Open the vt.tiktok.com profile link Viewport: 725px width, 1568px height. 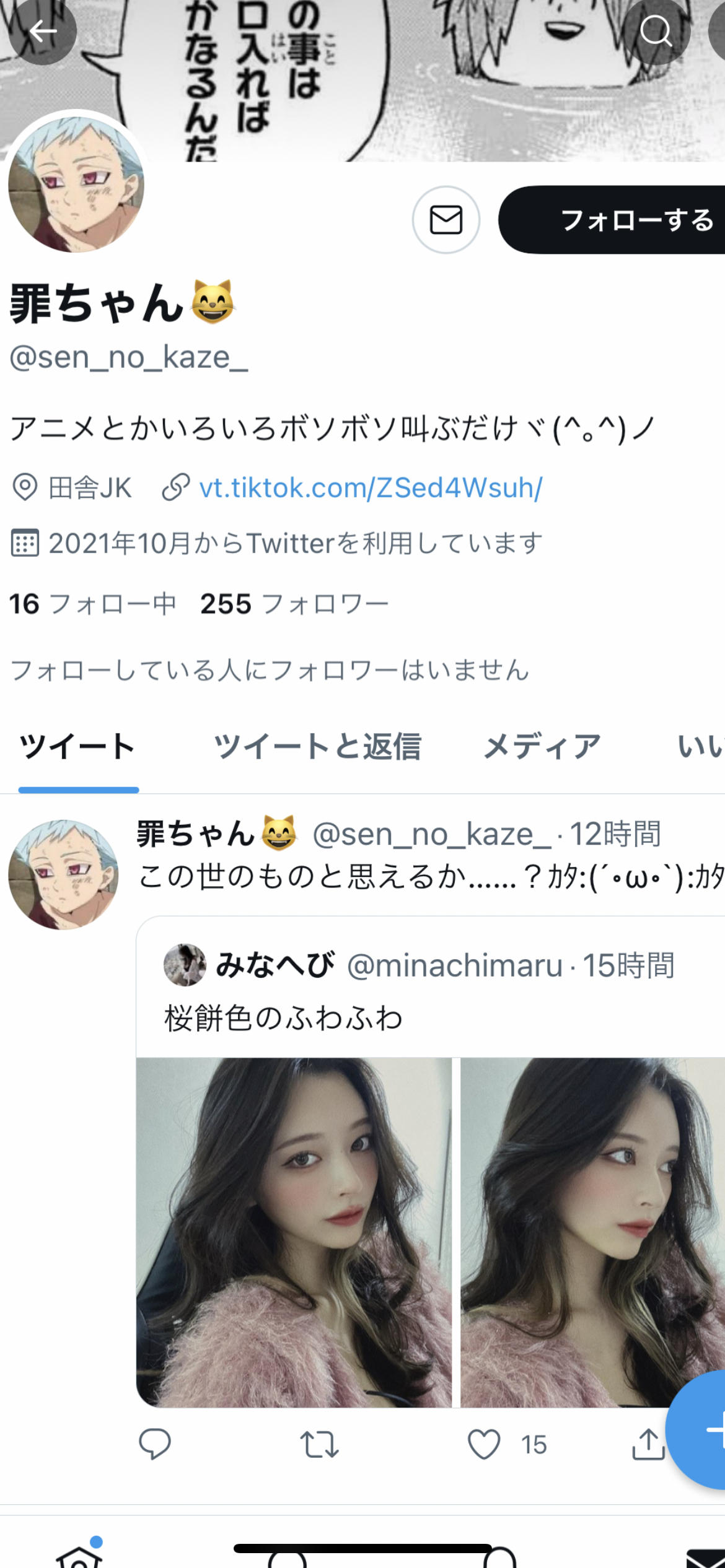coord(370,488)
